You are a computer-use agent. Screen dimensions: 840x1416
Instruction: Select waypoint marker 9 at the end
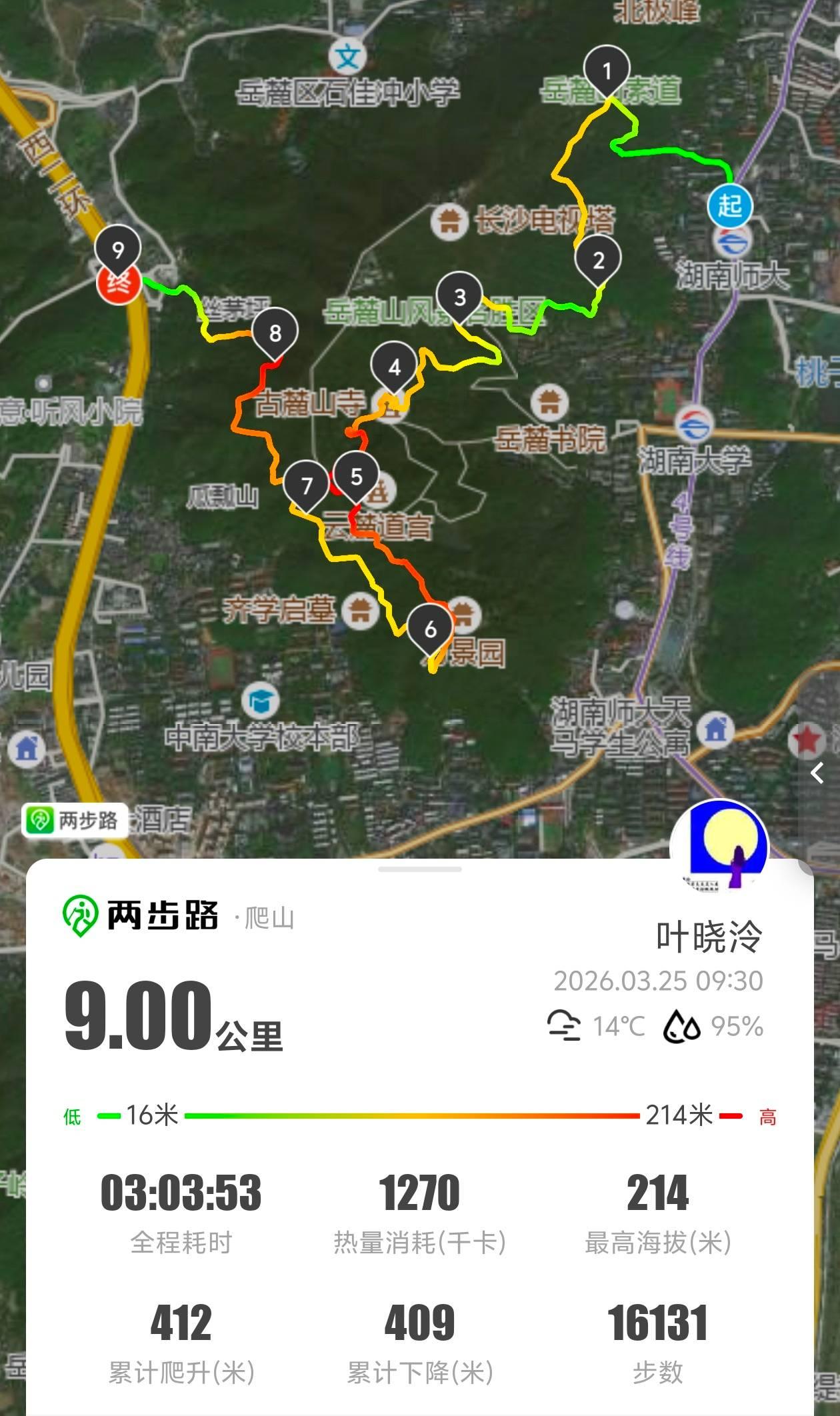(x=118, y=250)
